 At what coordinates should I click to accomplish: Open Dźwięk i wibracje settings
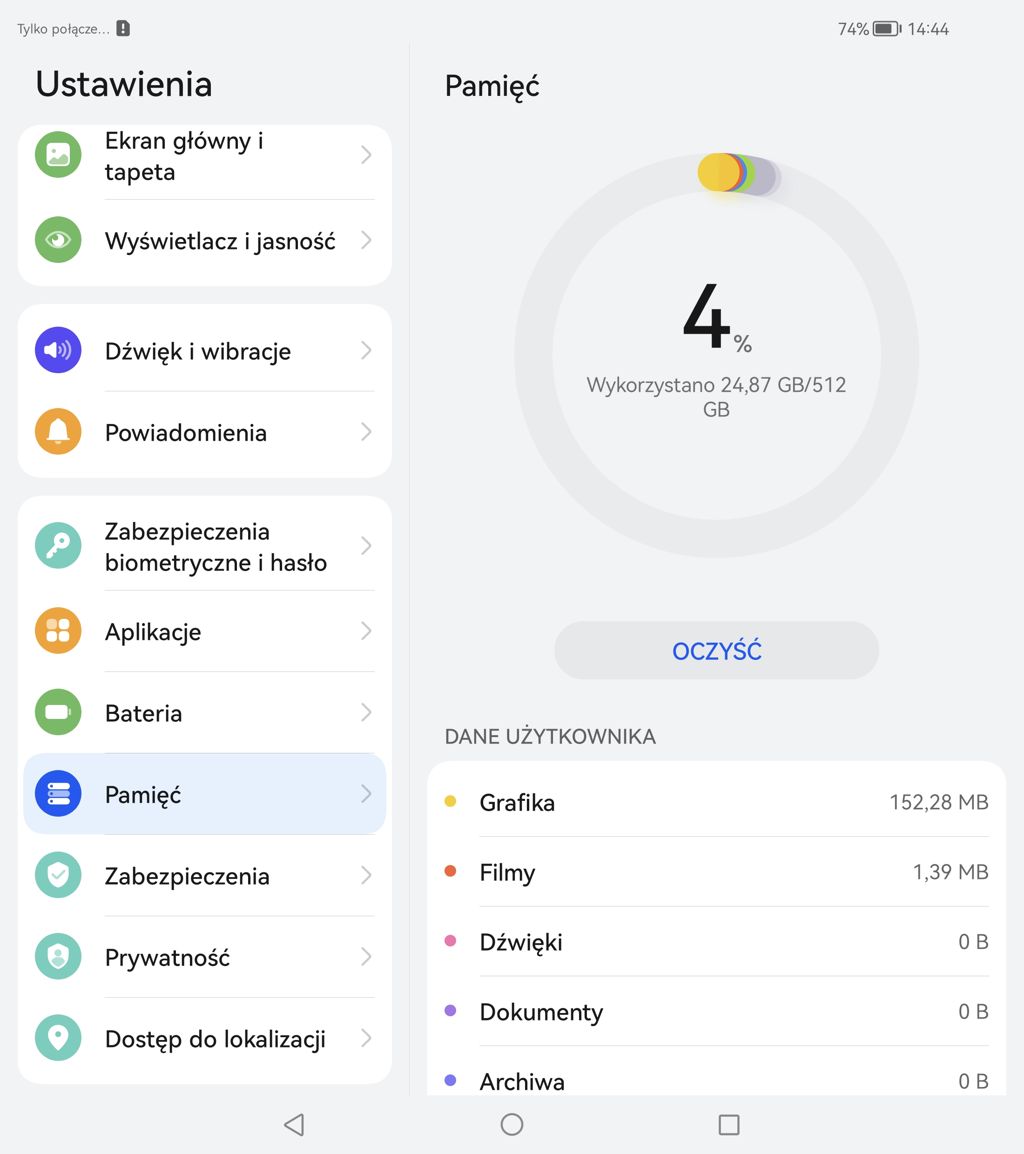tap(205, 351)
